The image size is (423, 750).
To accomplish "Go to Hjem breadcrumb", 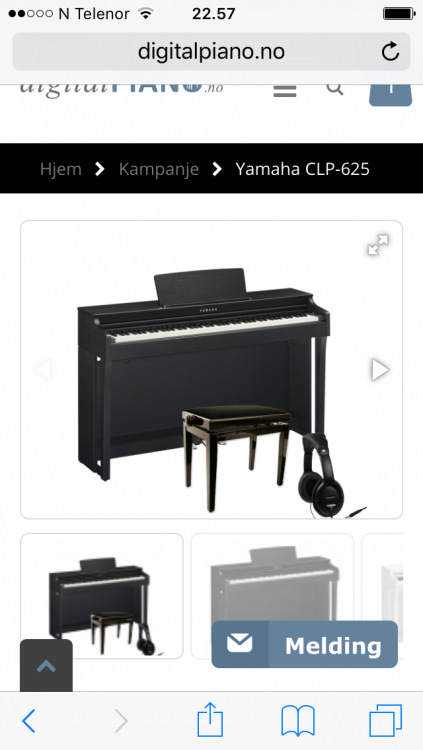I will pyautogui.click(x=61, y=169).
